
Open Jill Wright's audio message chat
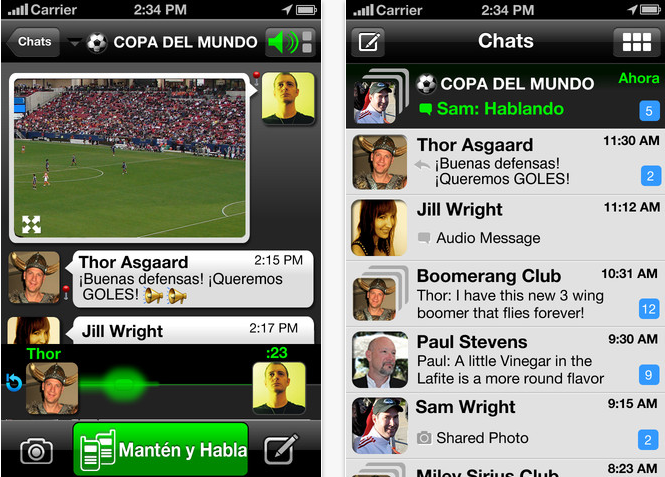pyautogui.click(x=506, y=228)
